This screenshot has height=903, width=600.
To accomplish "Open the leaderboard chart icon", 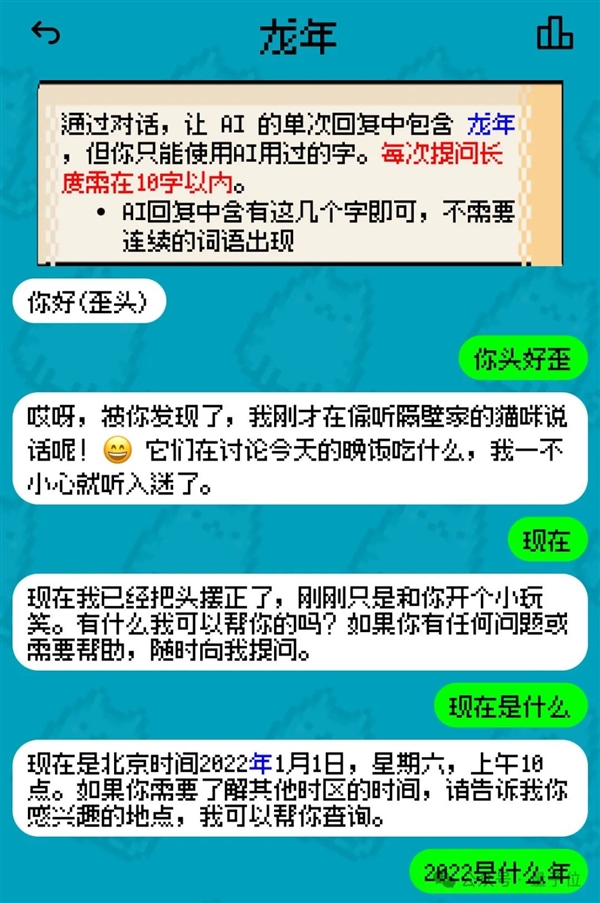I will point(555,34).
